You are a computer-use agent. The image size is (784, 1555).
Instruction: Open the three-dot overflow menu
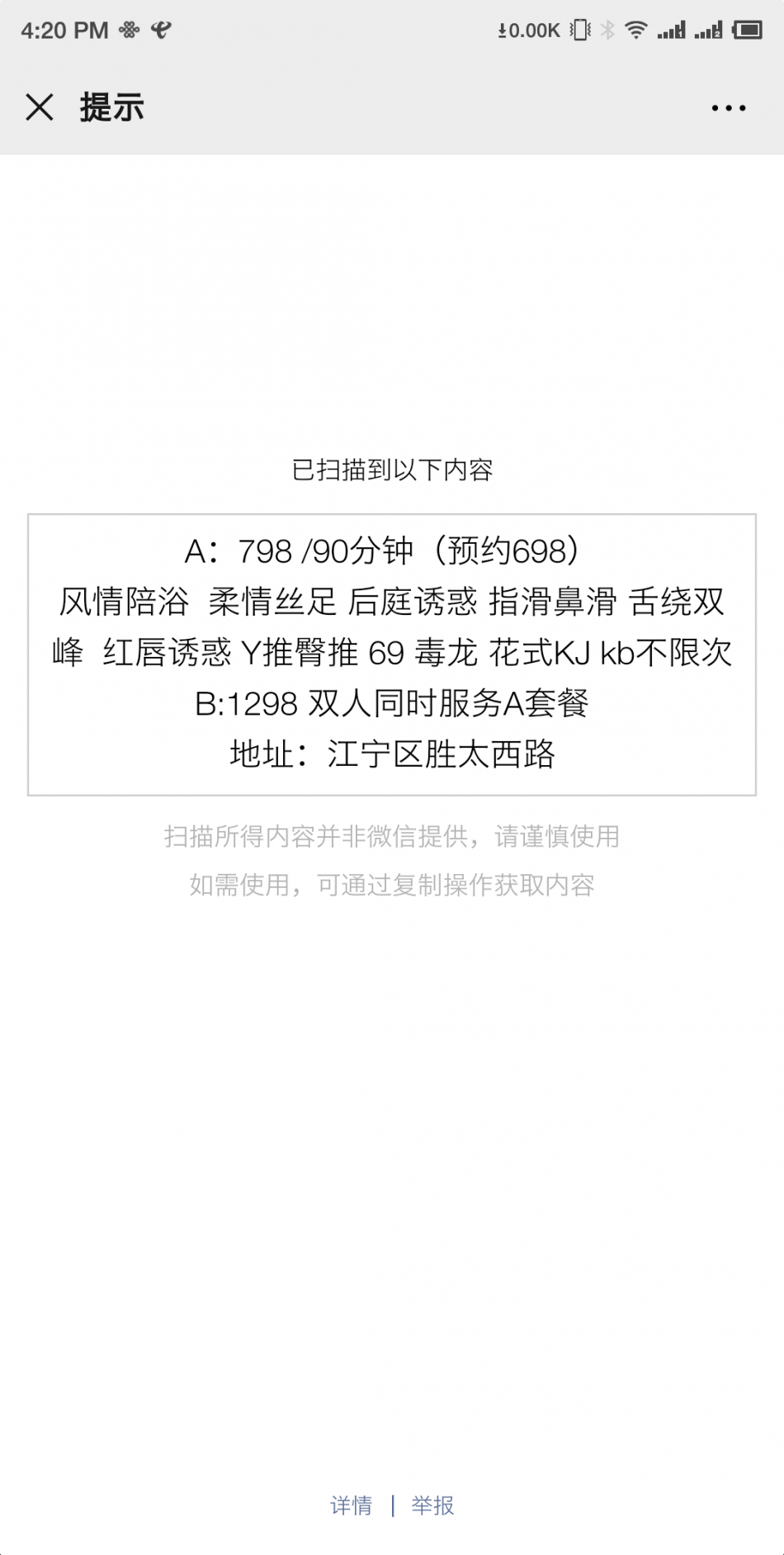point(729,108)
